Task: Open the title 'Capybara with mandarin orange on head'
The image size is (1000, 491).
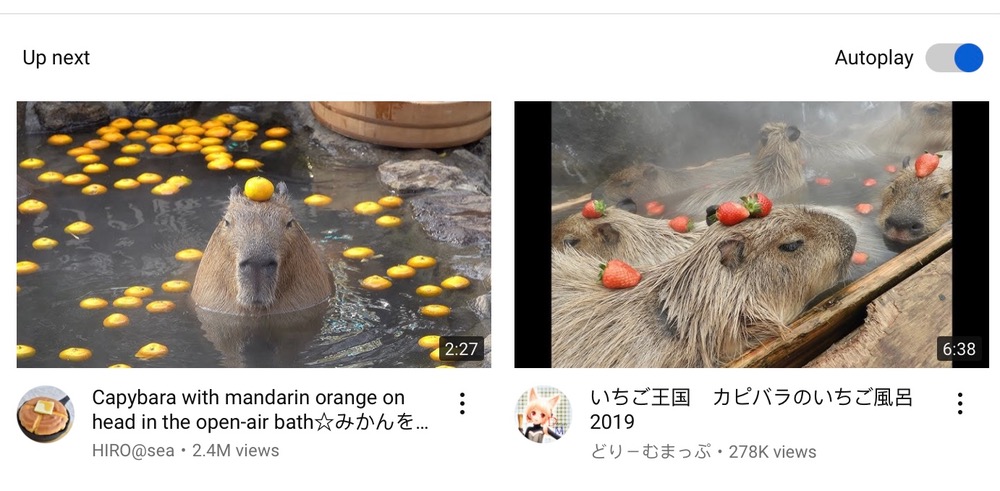Action: (261, 410)
